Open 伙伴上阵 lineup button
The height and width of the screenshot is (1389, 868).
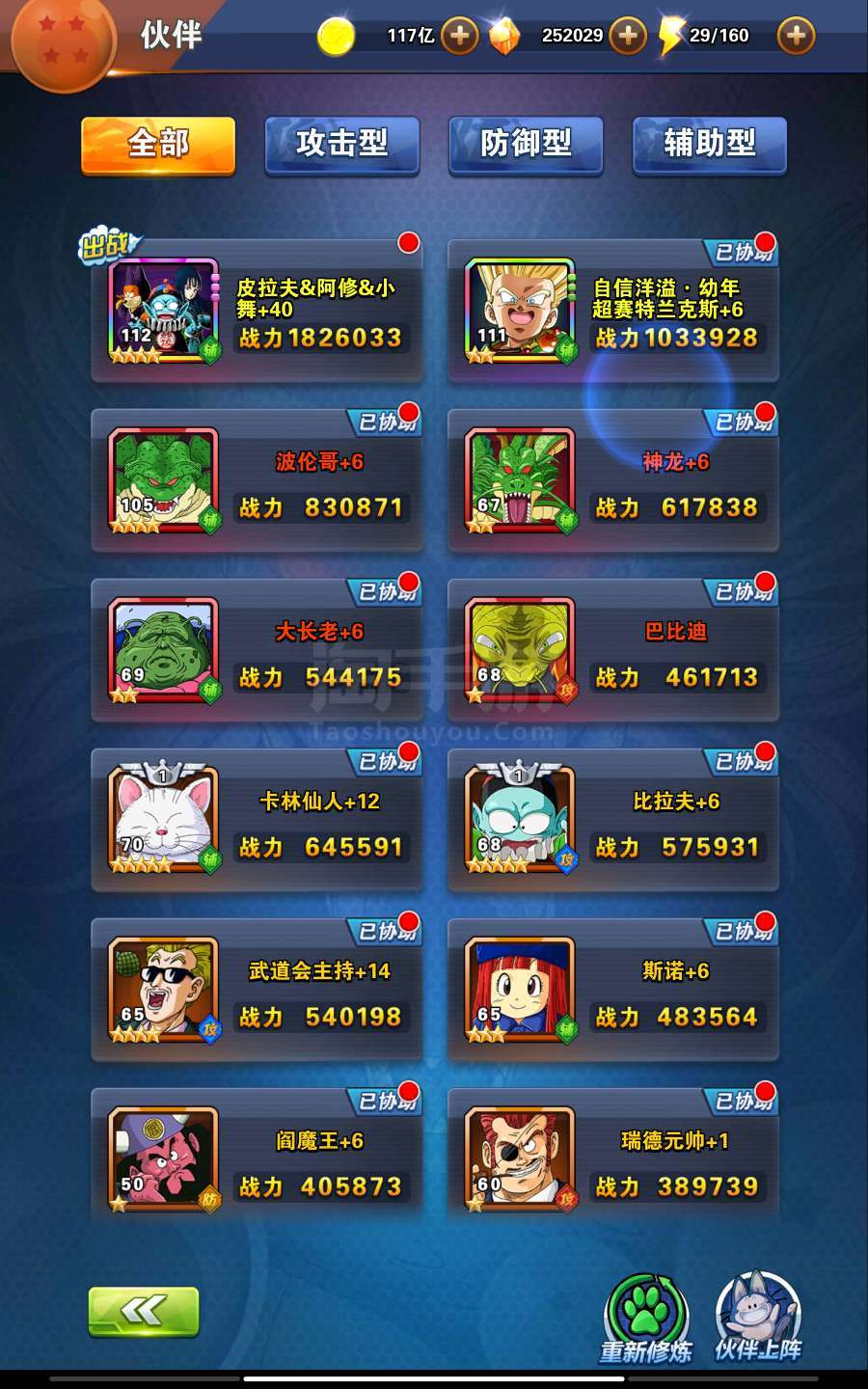coord(758,1316)
